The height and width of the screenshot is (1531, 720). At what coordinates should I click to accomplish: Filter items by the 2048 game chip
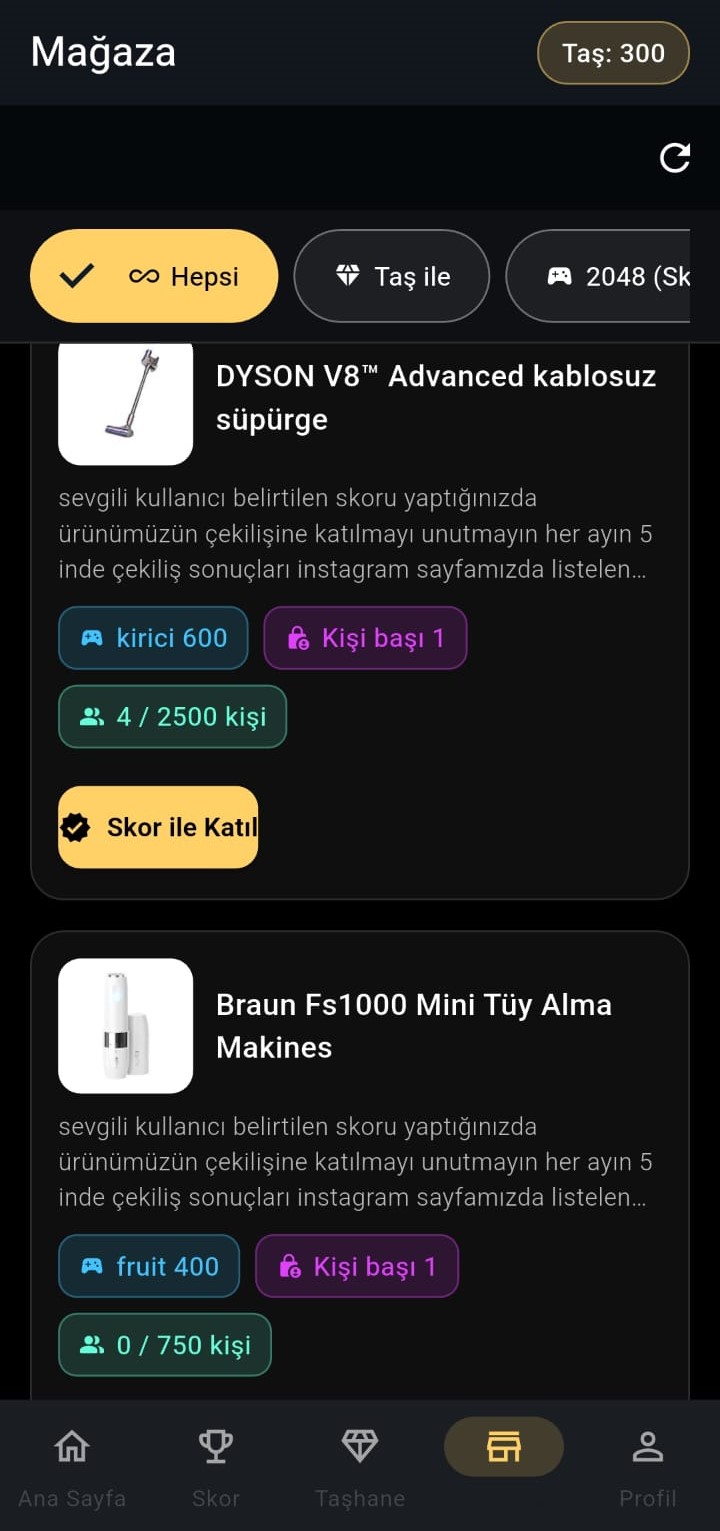[610, 276]
